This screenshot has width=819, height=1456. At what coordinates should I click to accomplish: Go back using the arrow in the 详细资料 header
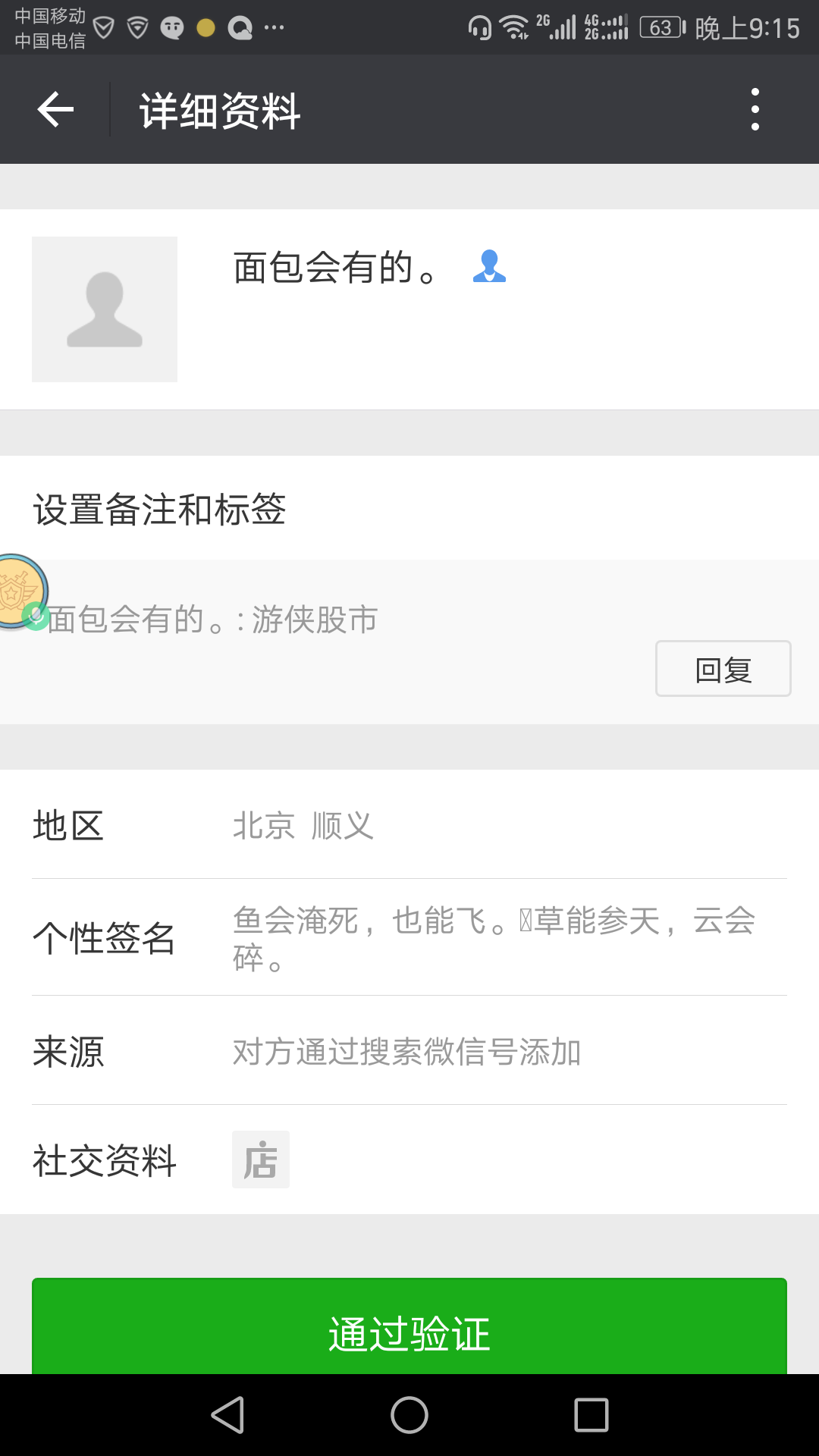pos(55,110)
